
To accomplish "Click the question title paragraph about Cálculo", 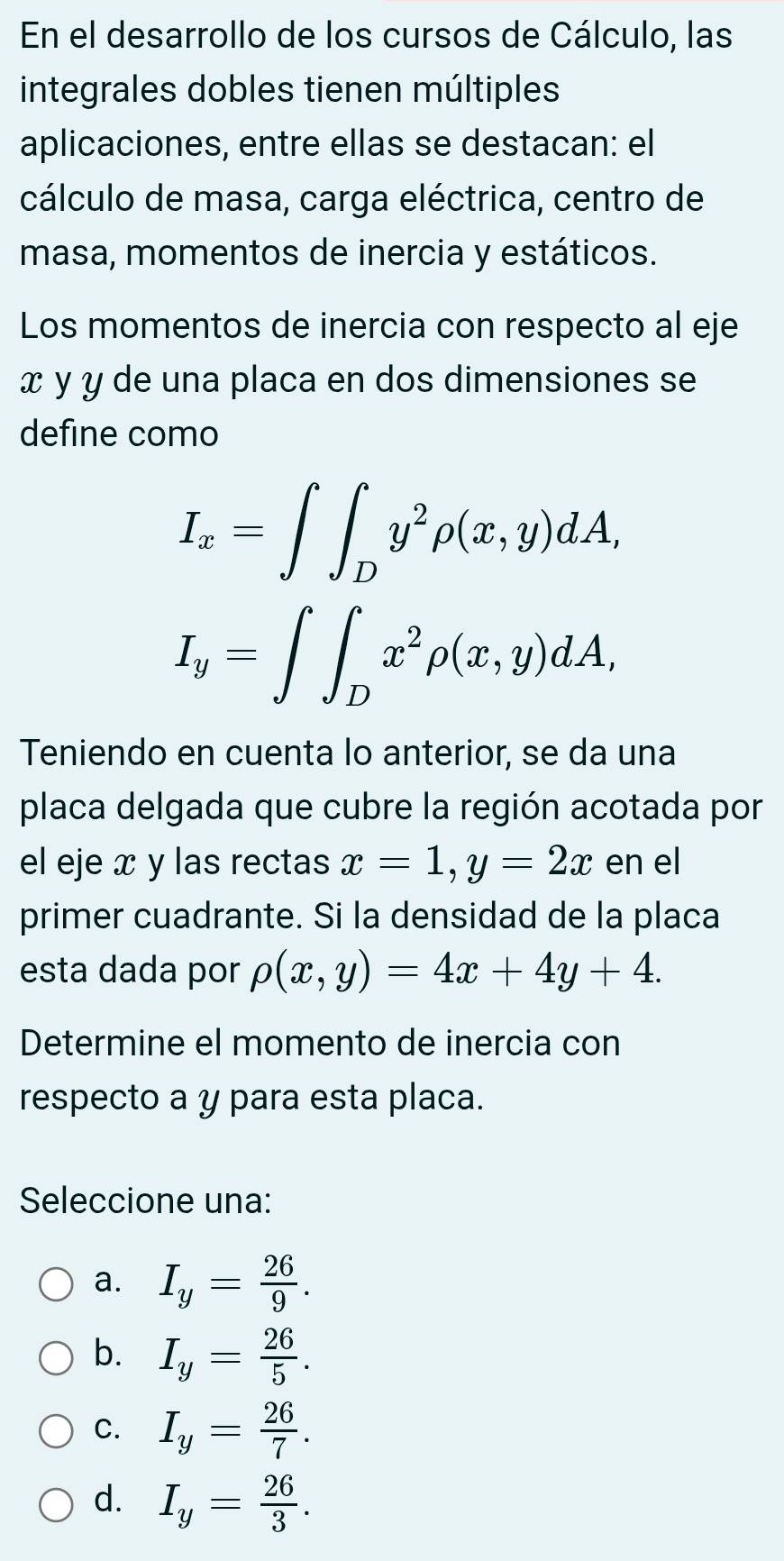I will point(378,144).
